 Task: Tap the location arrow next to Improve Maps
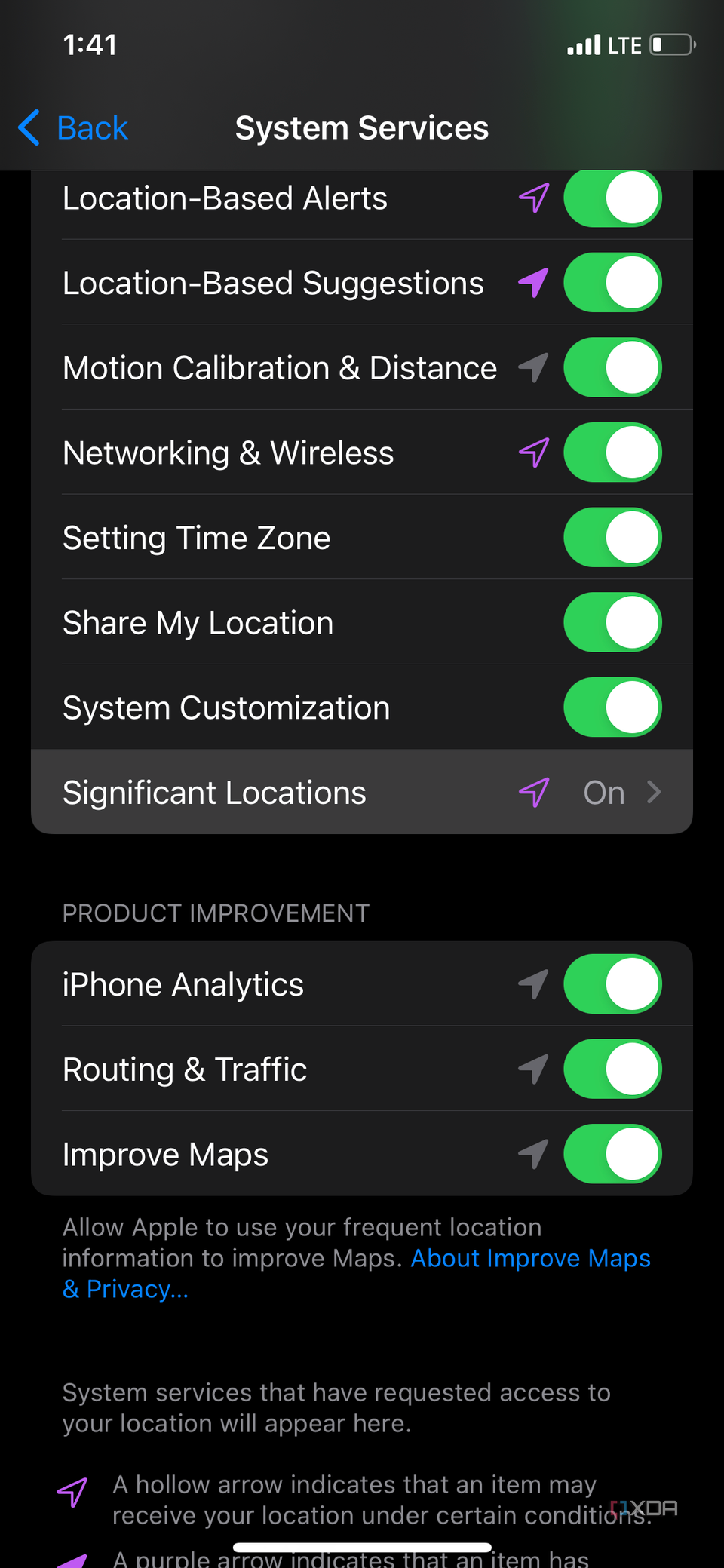click(533, 1154)
